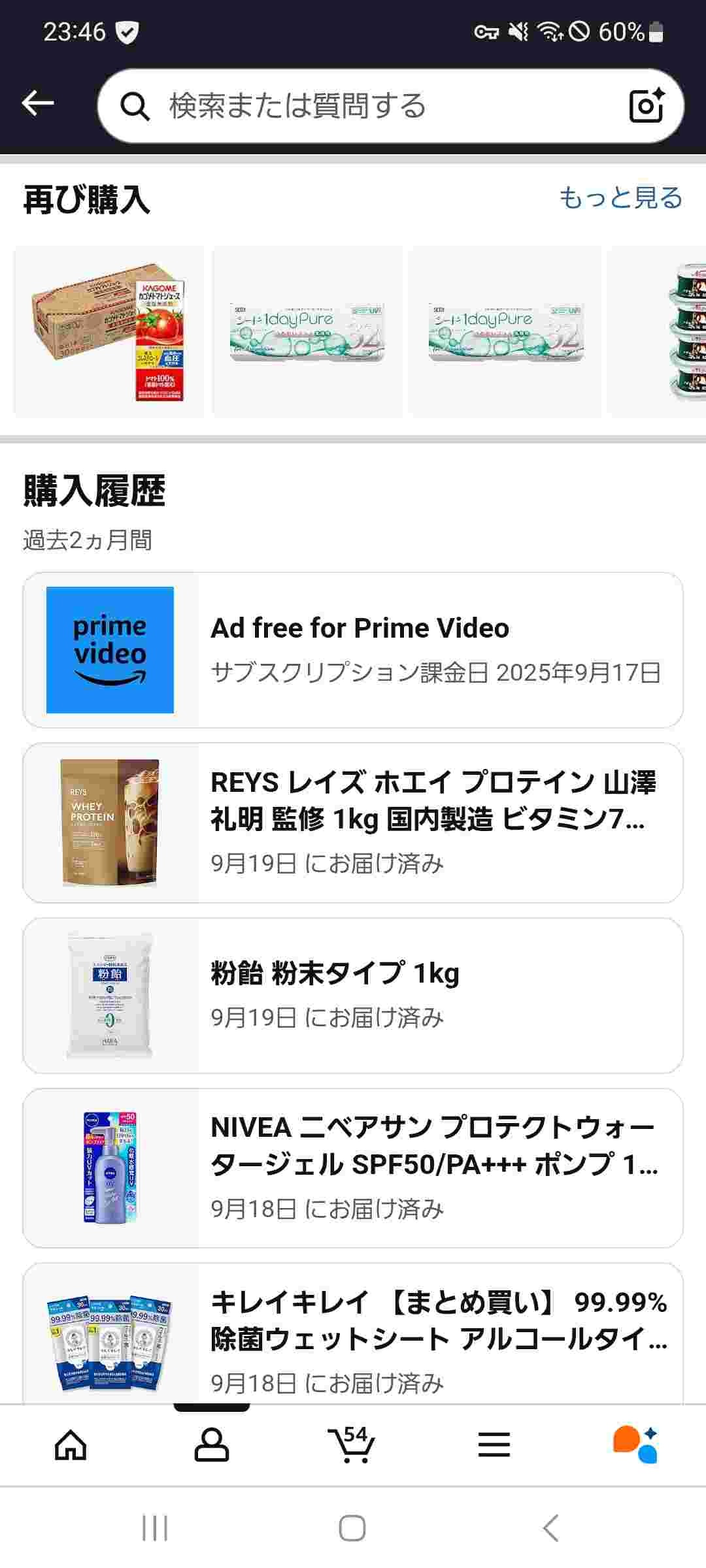Open the Ad free for Prime Video order

pos(353,650)
